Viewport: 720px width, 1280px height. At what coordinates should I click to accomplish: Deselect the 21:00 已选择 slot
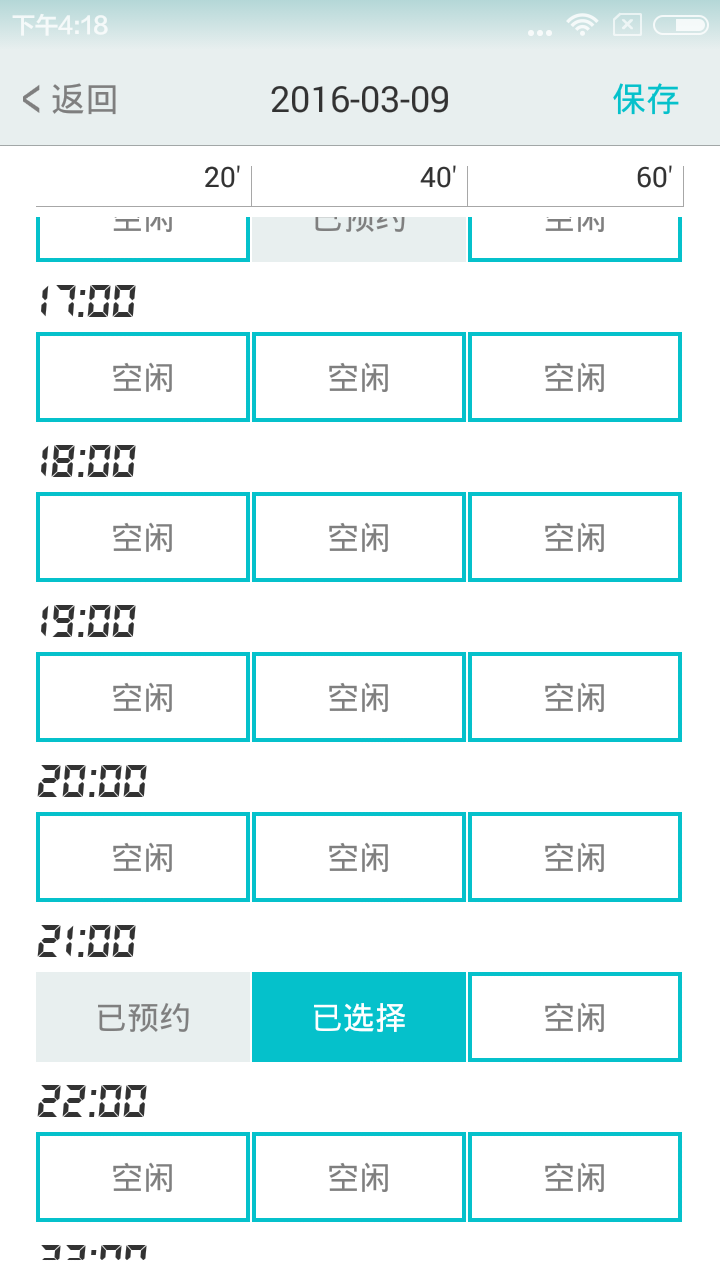tap(358, 1016)
